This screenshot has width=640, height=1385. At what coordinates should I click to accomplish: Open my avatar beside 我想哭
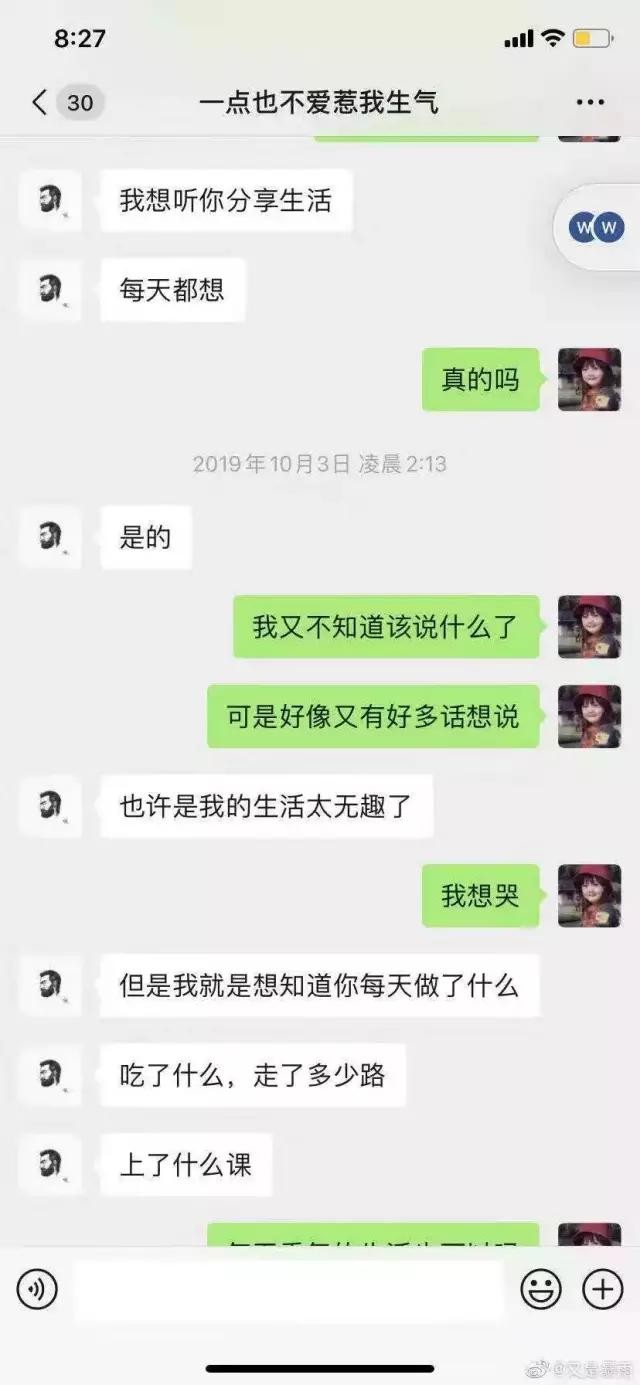point(589,895)
